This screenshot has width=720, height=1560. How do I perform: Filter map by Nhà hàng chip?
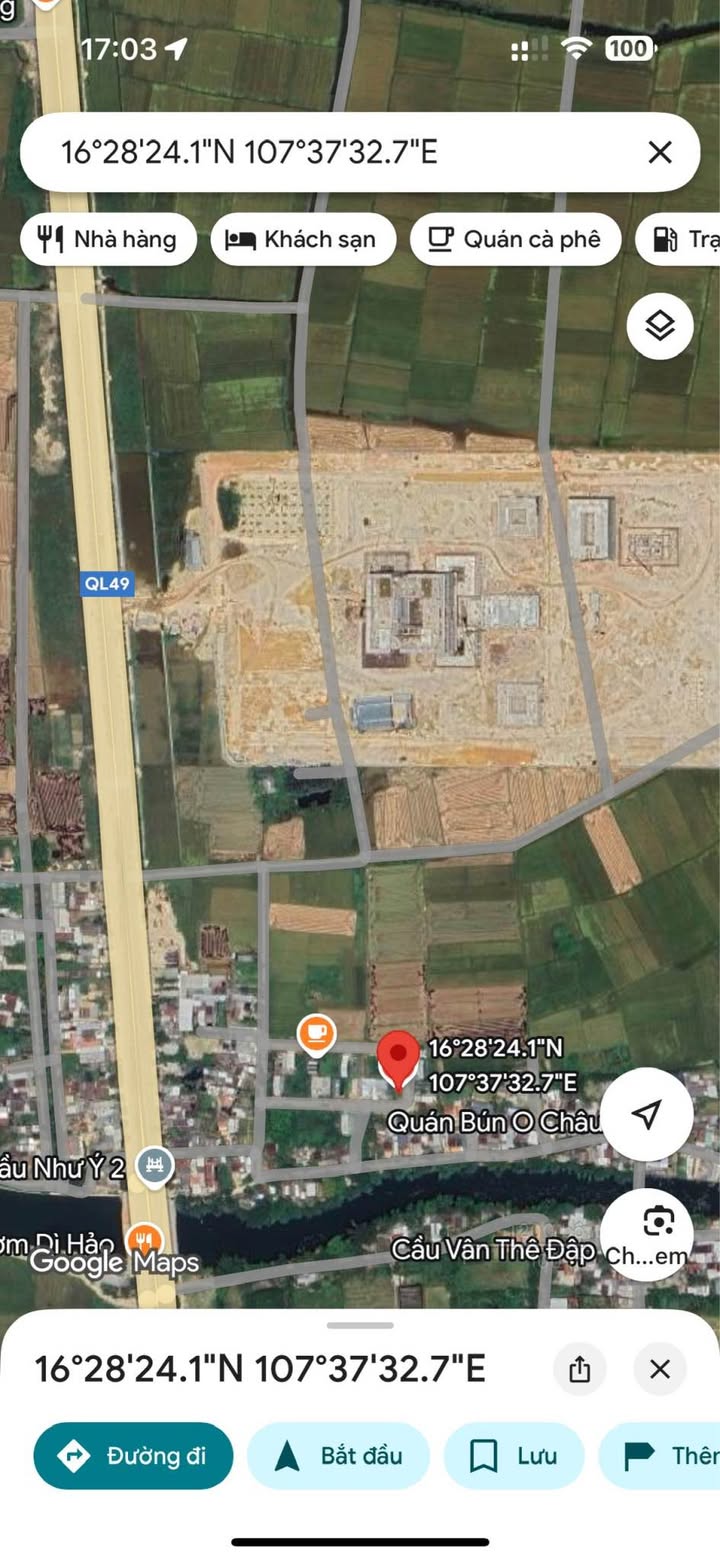[108, 240]
